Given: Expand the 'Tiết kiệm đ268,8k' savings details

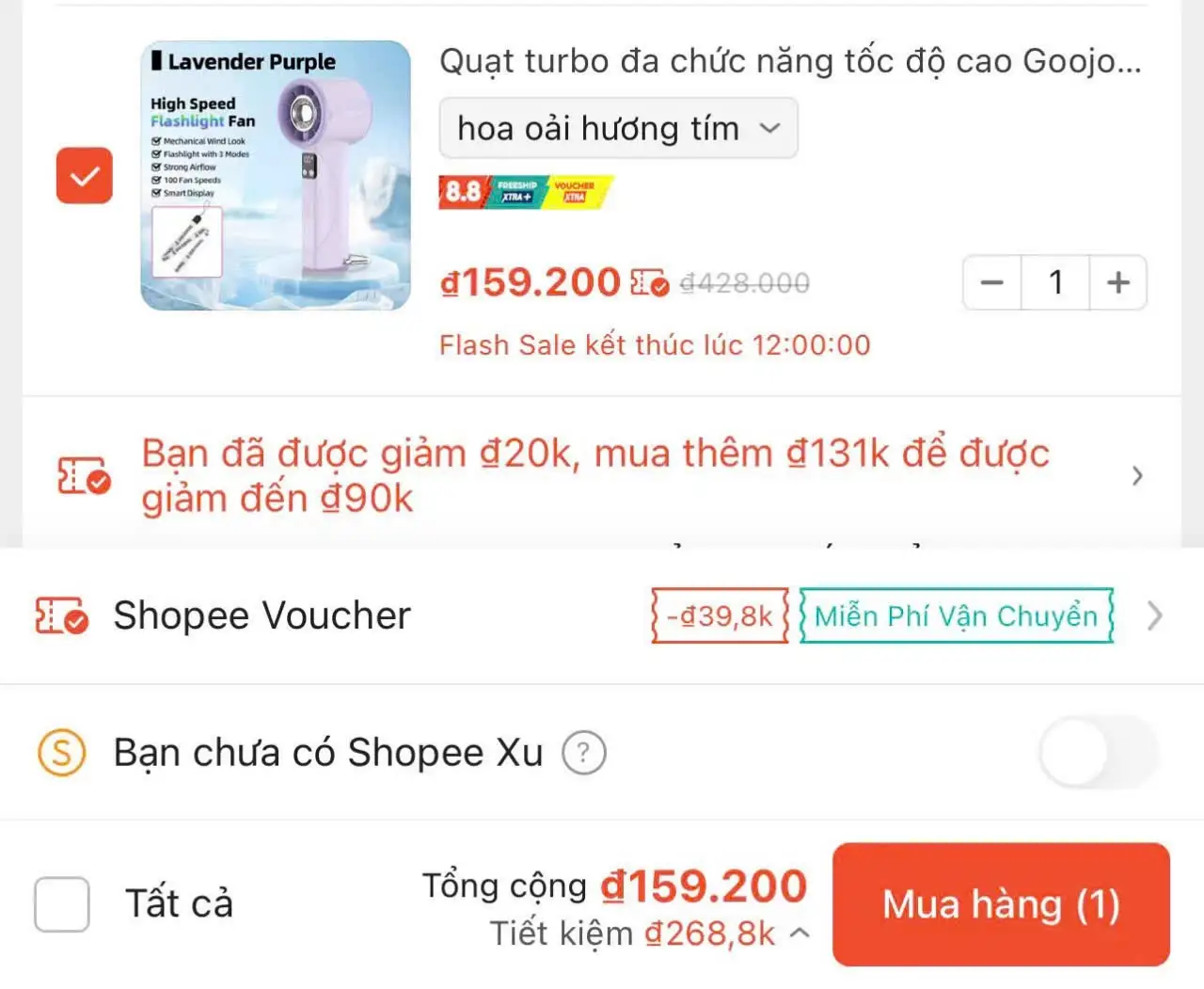Looking at the screenshot, I should coord(800,933).
